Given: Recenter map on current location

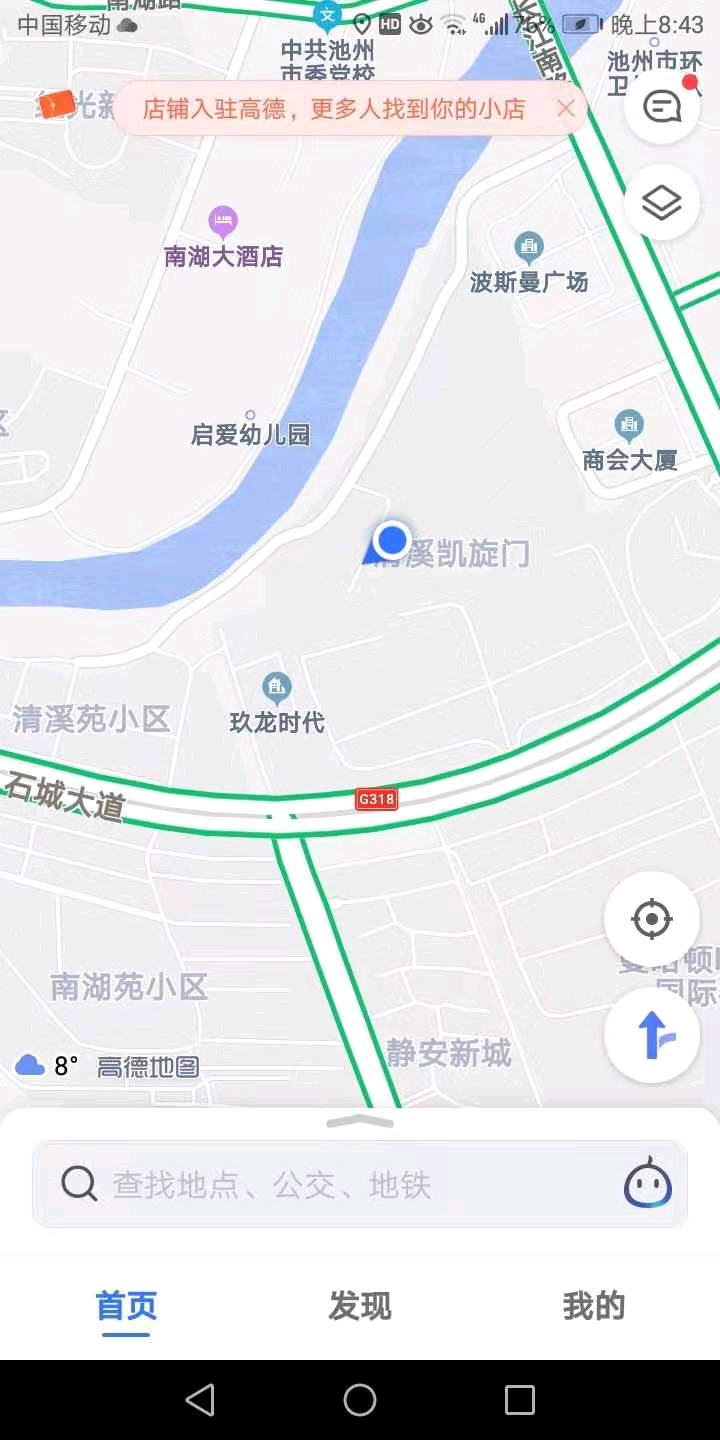Looking at the screenshot, I should [652, 919].
